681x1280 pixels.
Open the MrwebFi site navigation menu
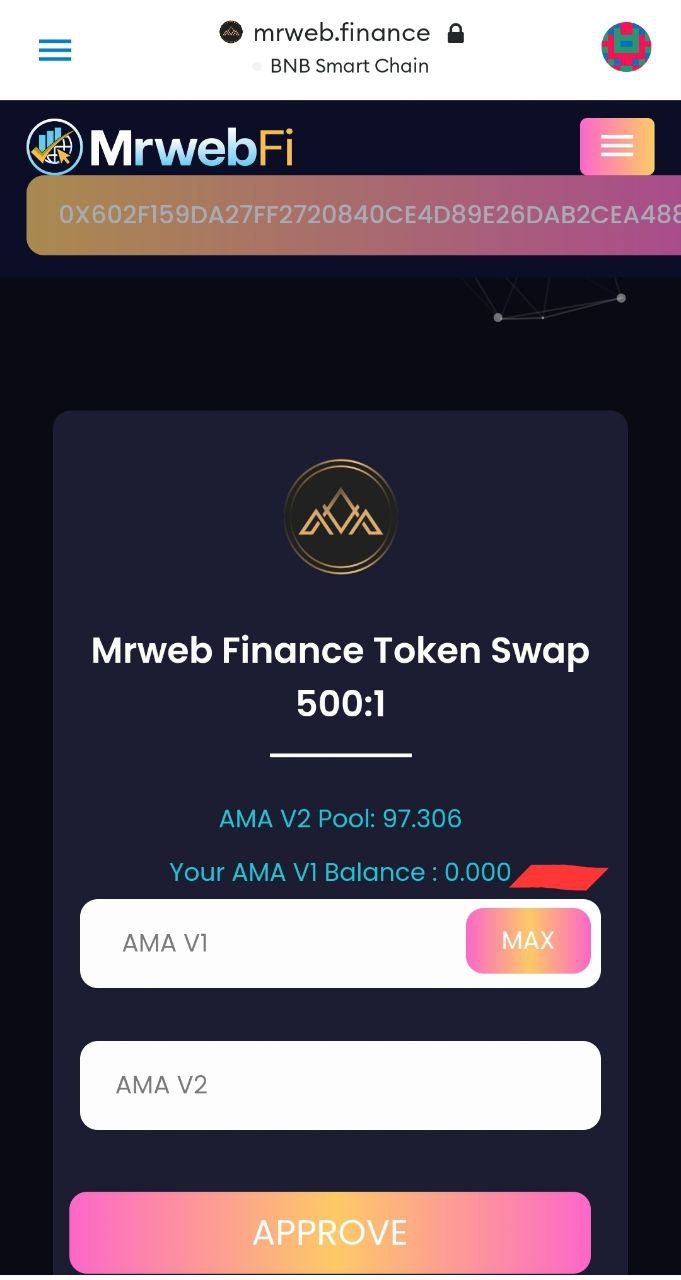[616, 147]
